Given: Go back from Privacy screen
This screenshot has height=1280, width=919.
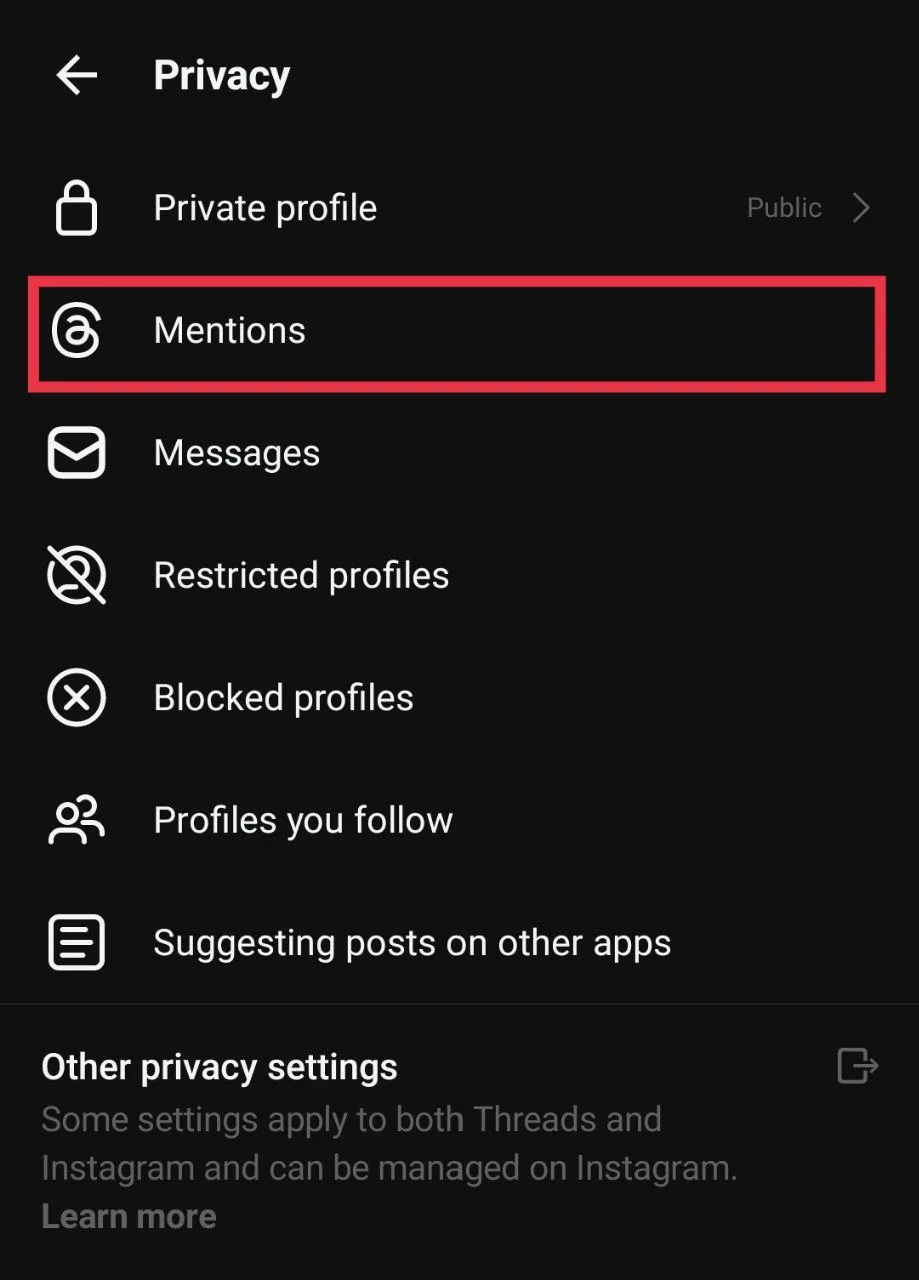Looking at the screenshot, I should (x=76, y=75).
